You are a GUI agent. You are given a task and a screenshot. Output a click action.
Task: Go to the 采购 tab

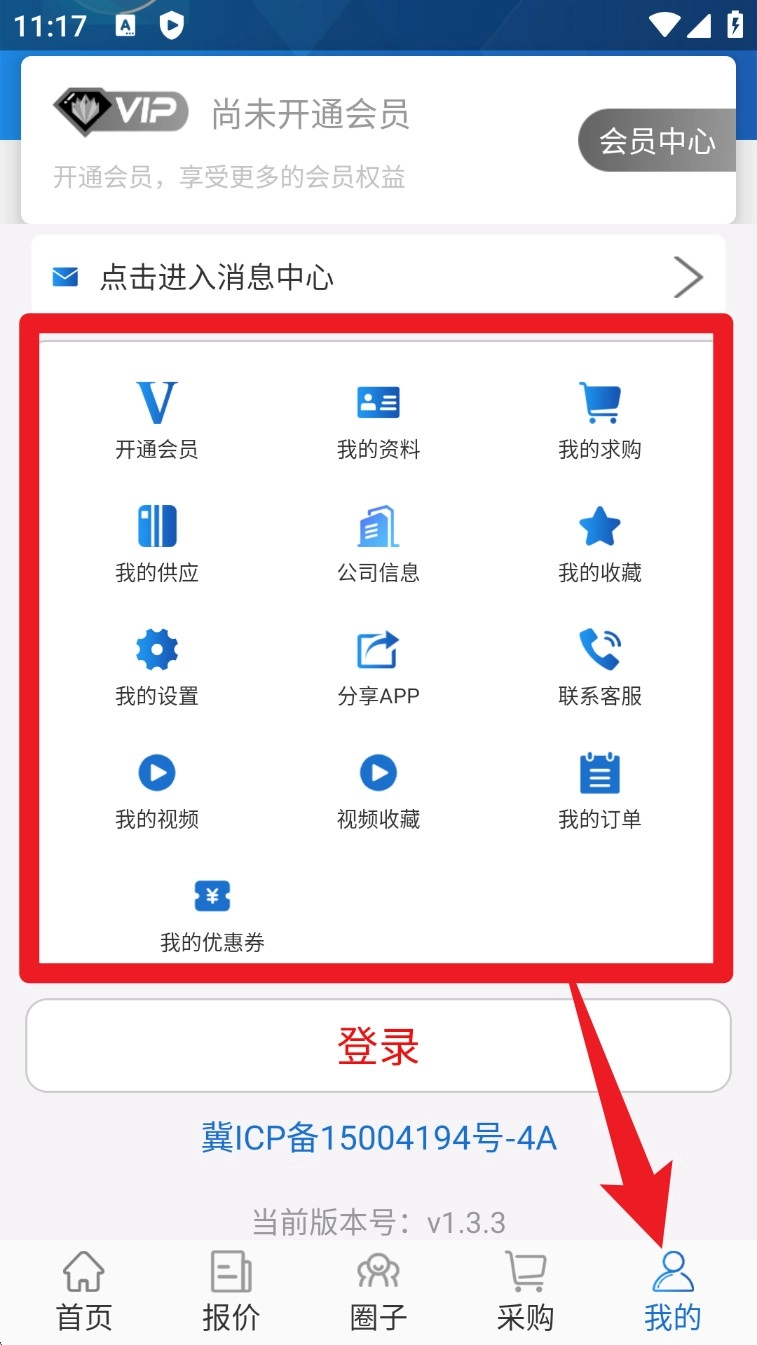coord(525,1292)
